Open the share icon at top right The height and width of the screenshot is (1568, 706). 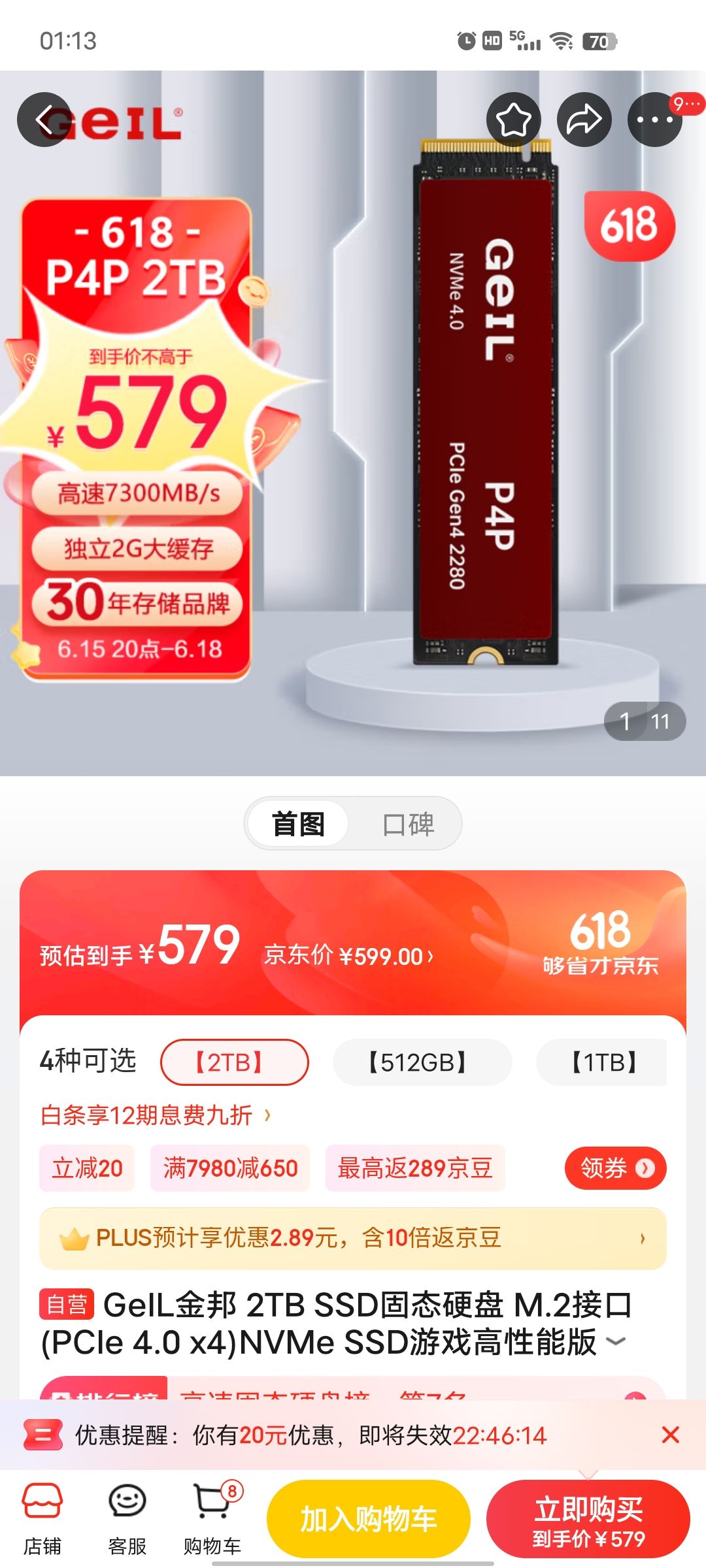[x=584, y=120]
